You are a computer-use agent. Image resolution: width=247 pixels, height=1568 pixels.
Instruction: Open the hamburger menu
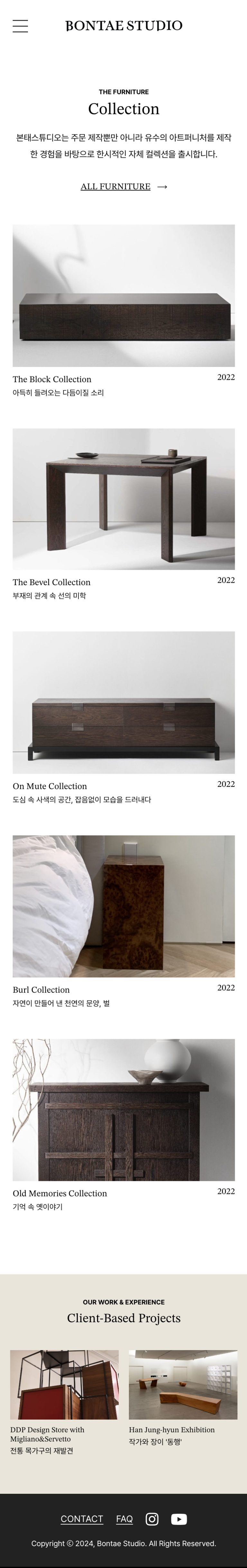point(20,26)
